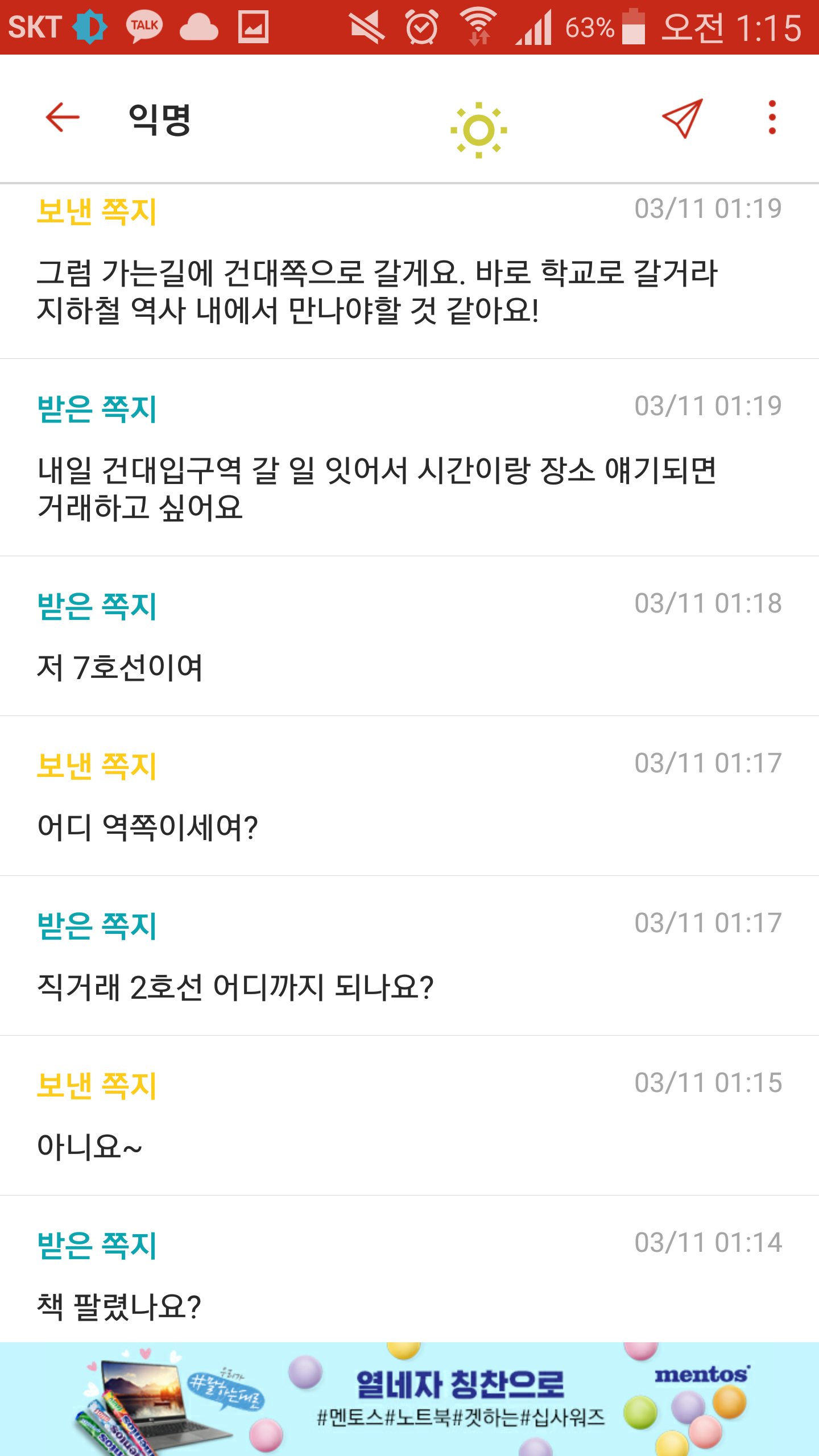
Task: Open the mentos banner advertisement
Action: pos(409,1399)
